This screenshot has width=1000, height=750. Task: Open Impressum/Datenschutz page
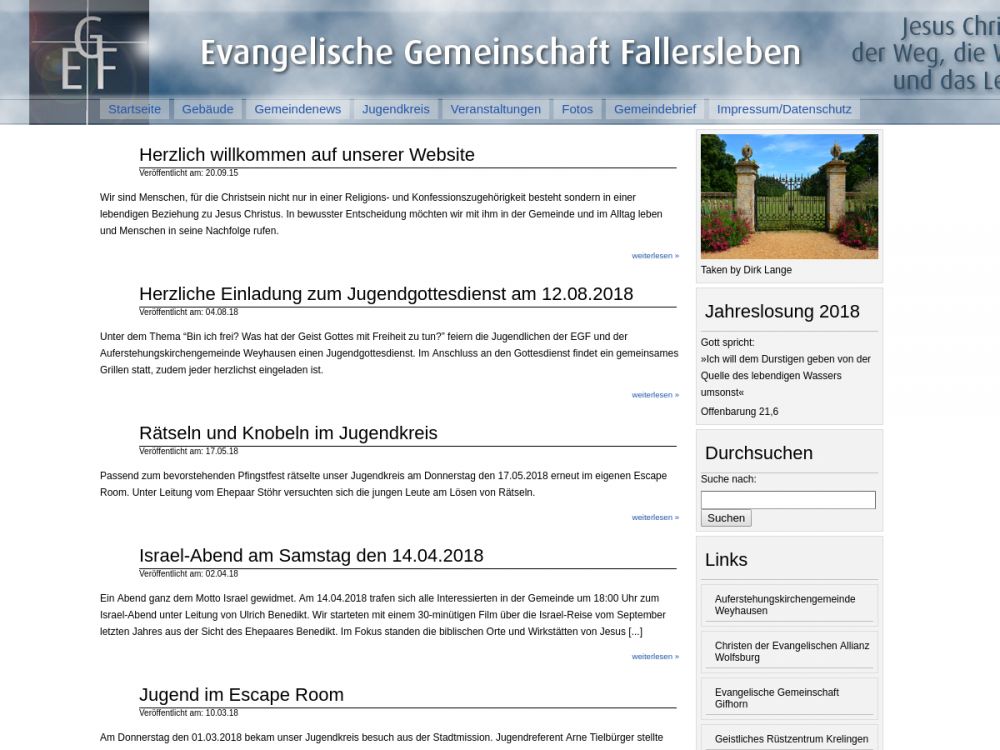tap(784, 109)
